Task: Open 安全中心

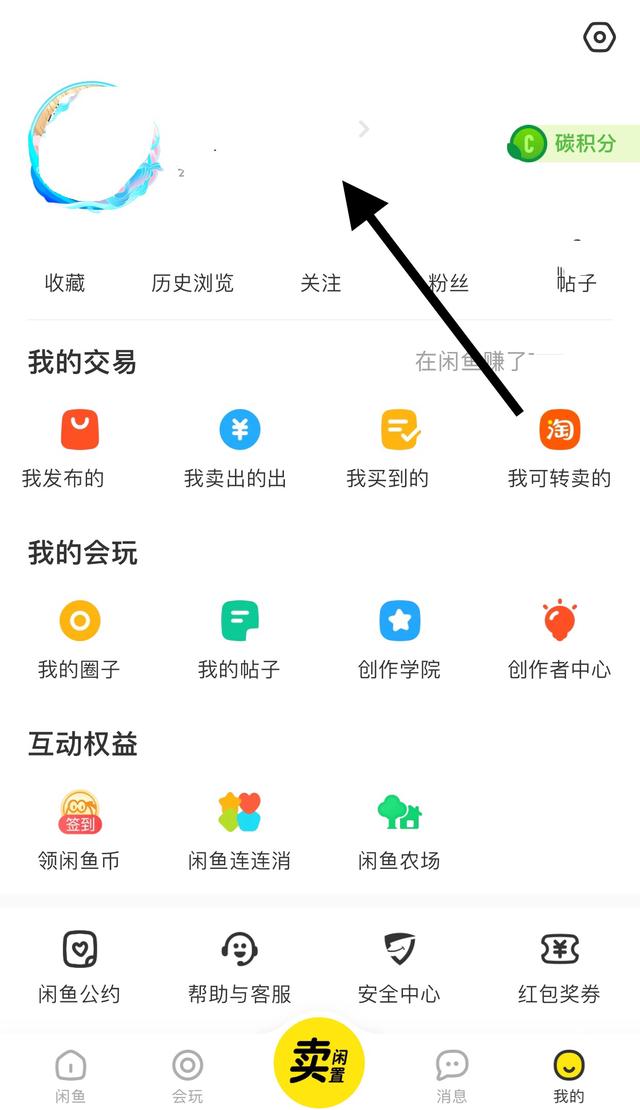Action: point(400,966)
